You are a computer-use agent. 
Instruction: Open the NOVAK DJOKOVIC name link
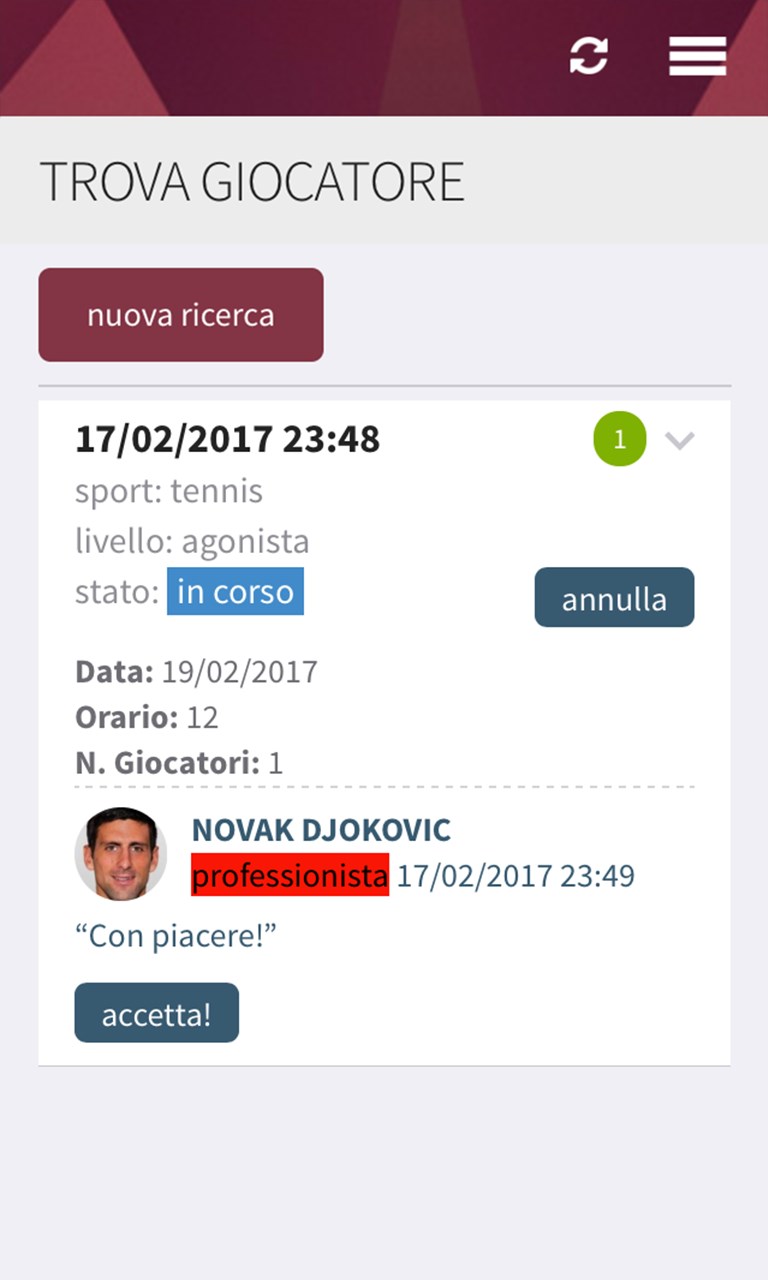[x=321, y=829]
